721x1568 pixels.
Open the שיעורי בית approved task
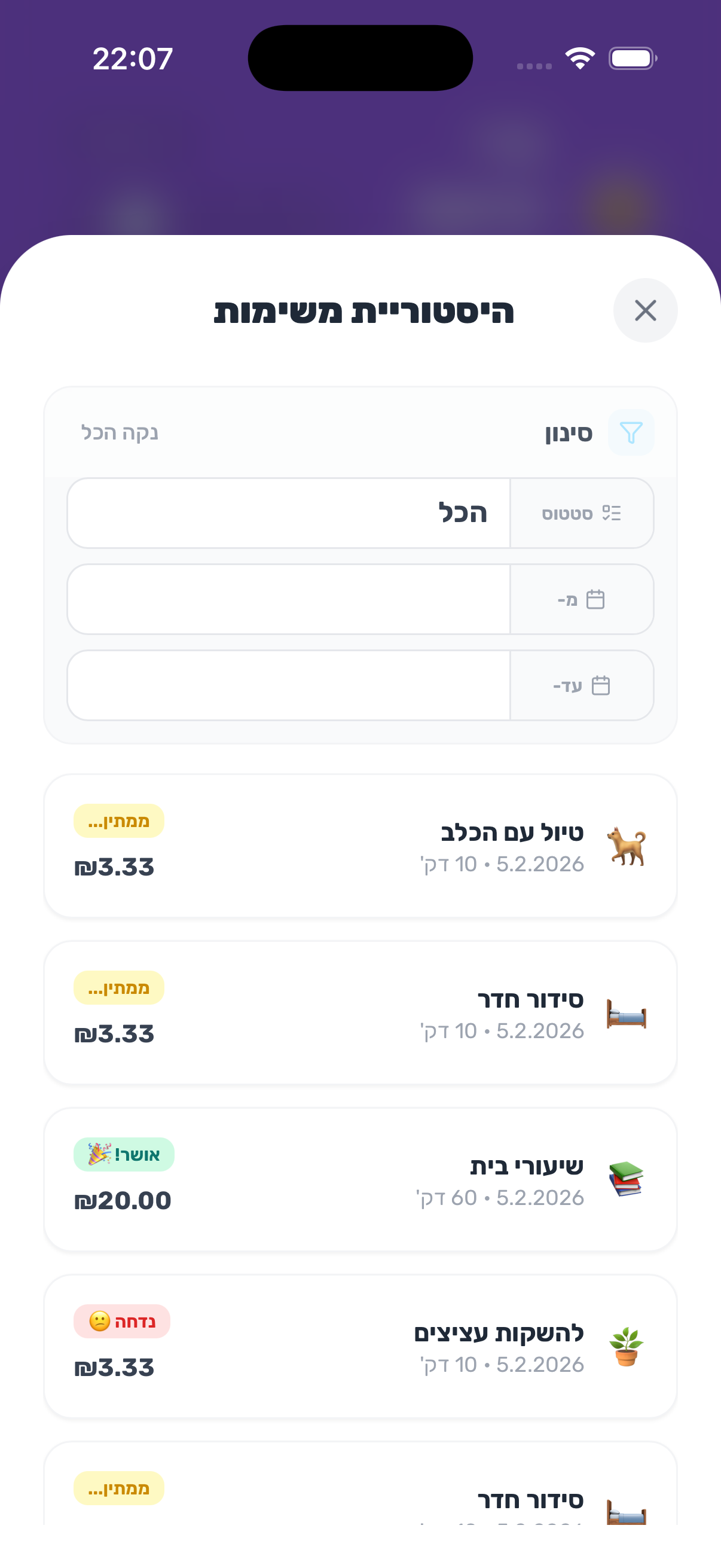tap(360, 1180)
